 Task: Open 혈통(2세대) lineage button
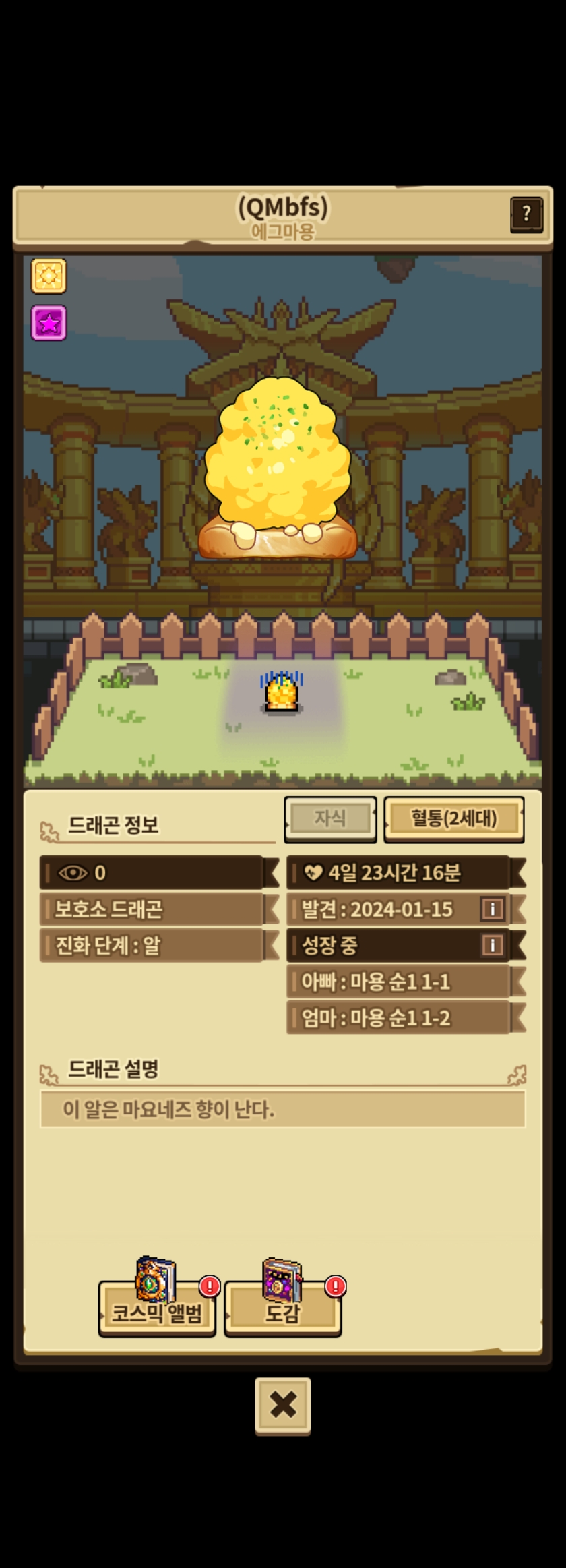[453, 818]
